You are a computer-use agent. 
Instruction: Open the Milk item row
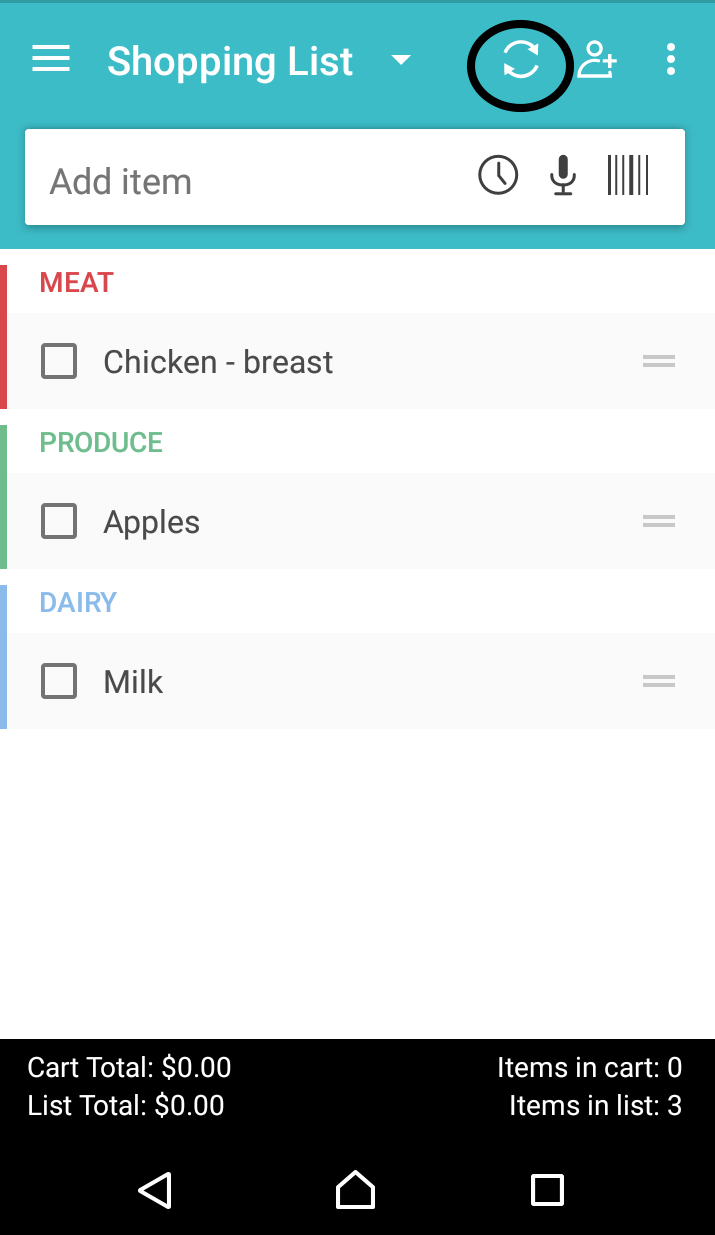(361, 681)
